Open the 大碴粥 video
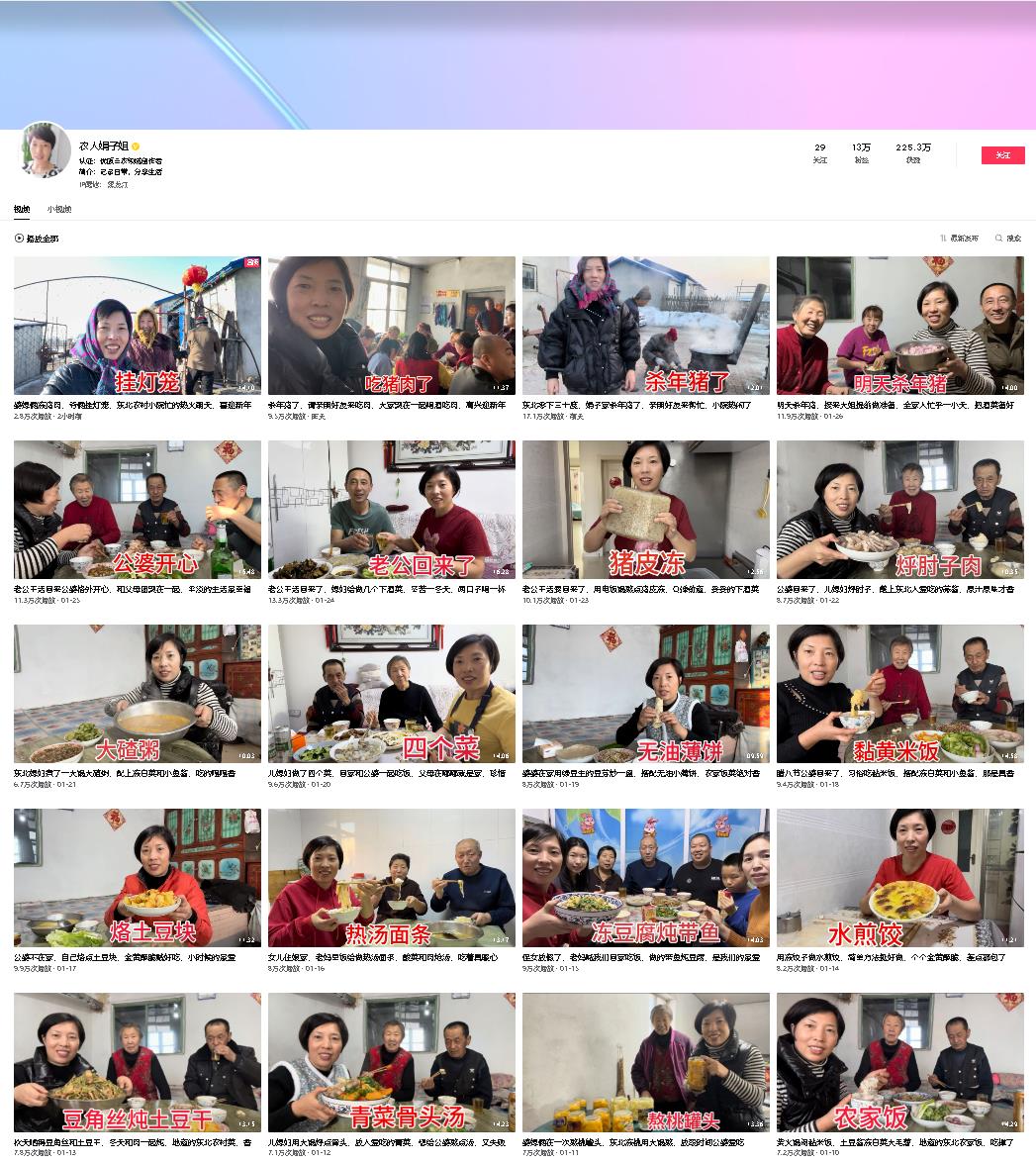 point(138,694)
